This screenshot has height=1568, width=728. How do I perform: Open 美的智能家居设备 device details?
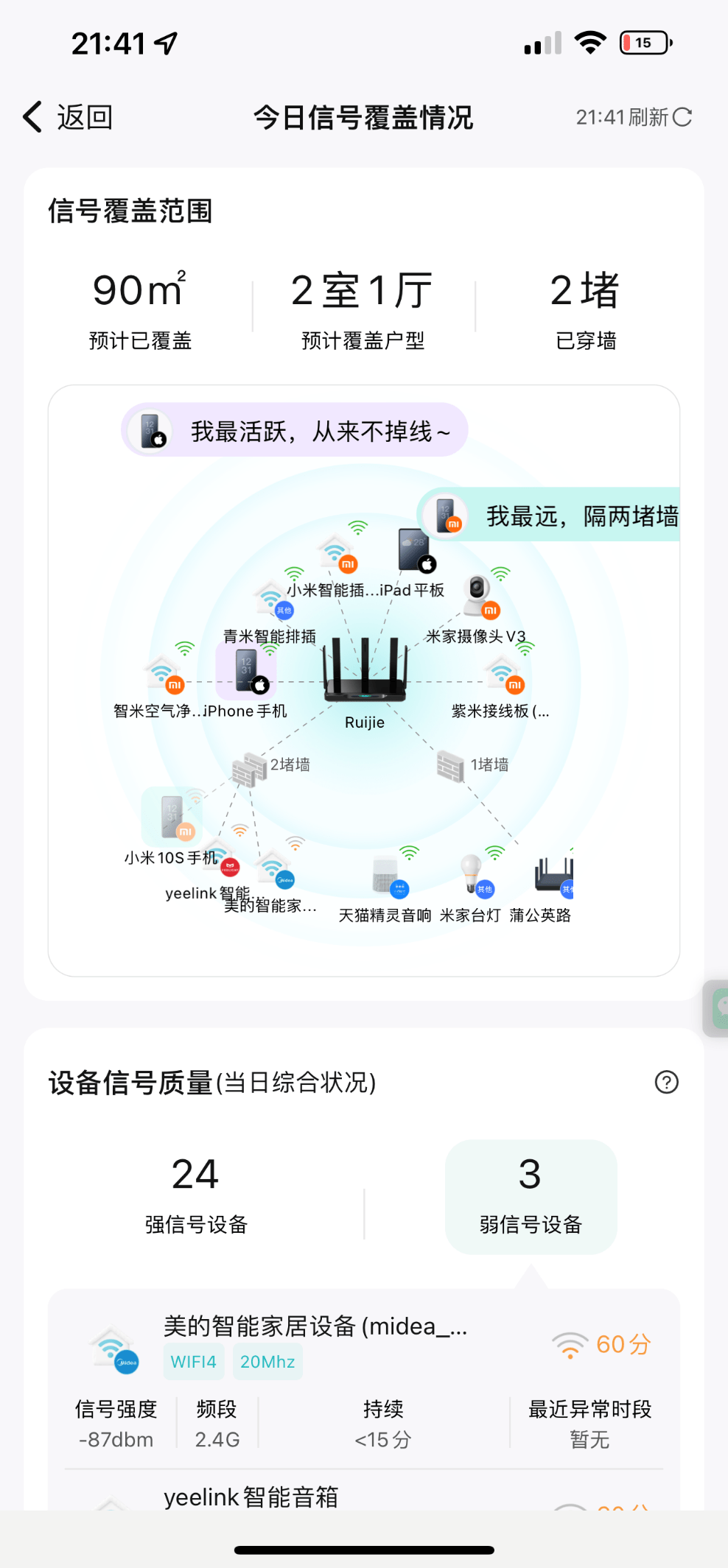tap(315, 1326)
